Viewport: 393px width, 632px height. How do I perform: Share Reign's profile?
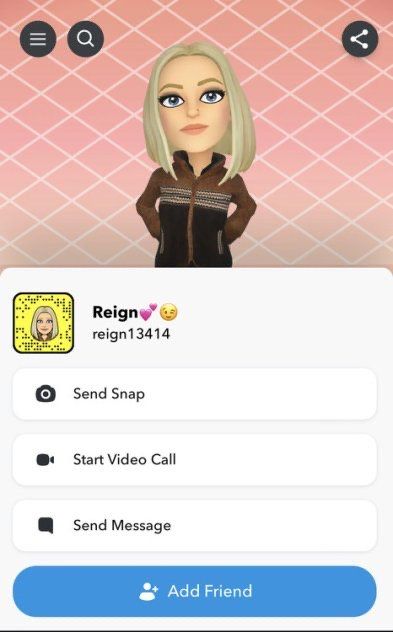[x=360, y=39]
